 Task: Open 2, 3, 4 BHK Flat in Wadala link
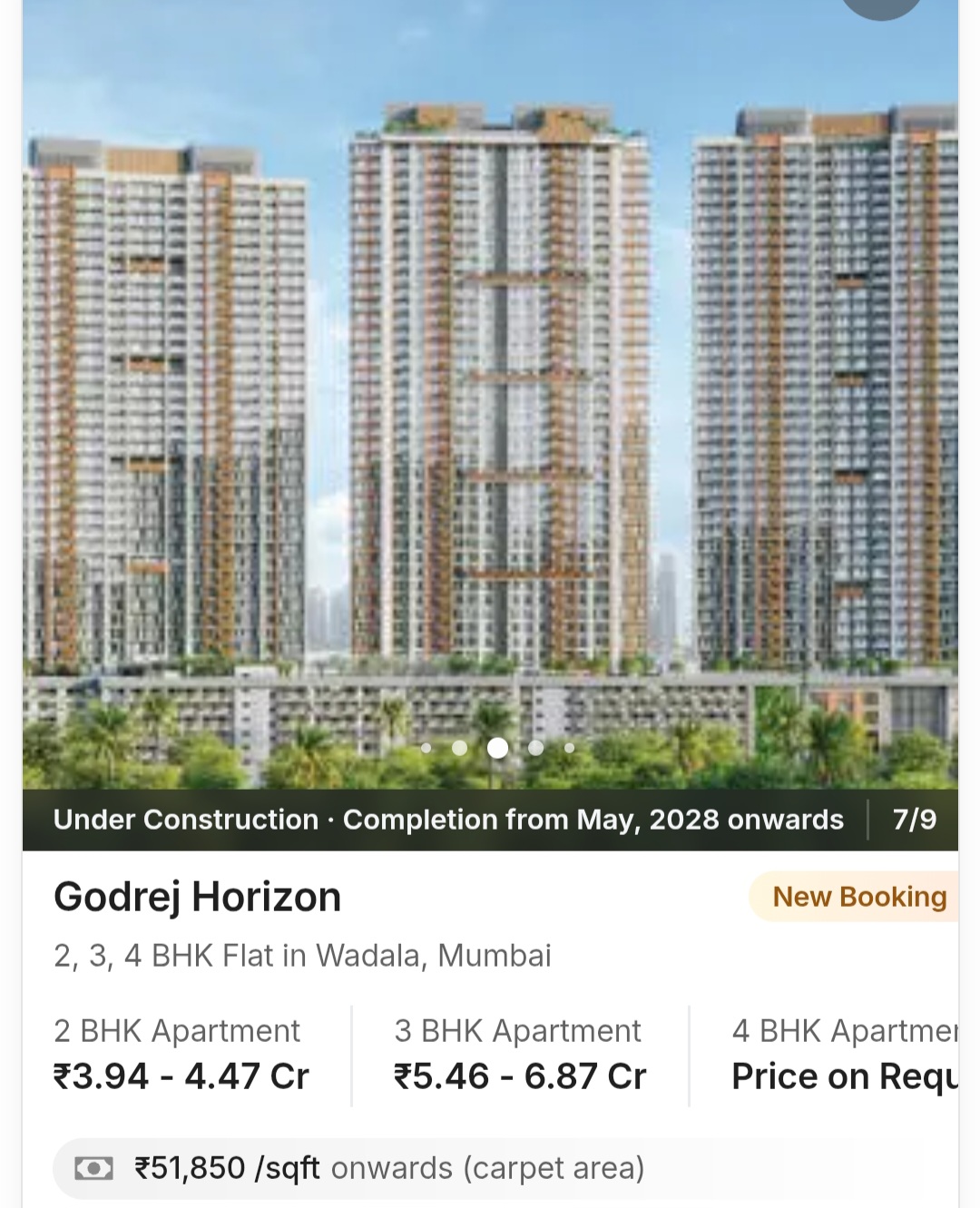click(x=302, y=955)
